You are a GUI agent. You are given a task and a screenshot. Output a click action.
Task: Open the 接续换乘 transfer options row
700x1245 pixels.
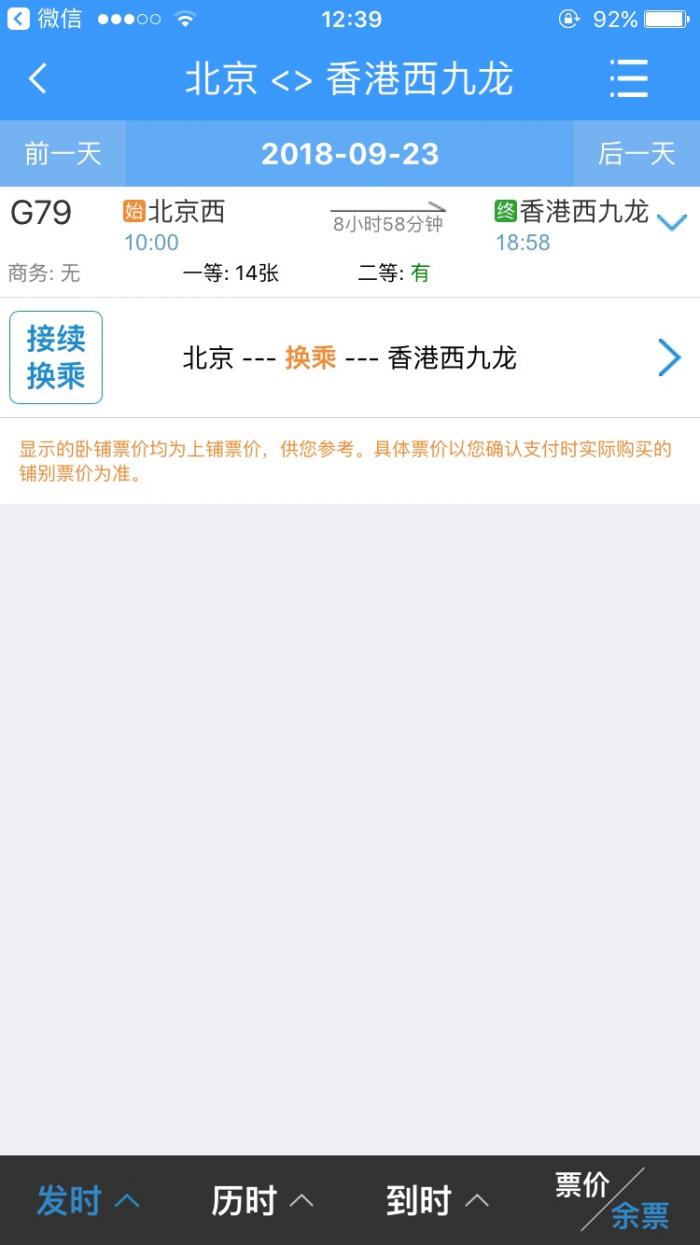350,358
